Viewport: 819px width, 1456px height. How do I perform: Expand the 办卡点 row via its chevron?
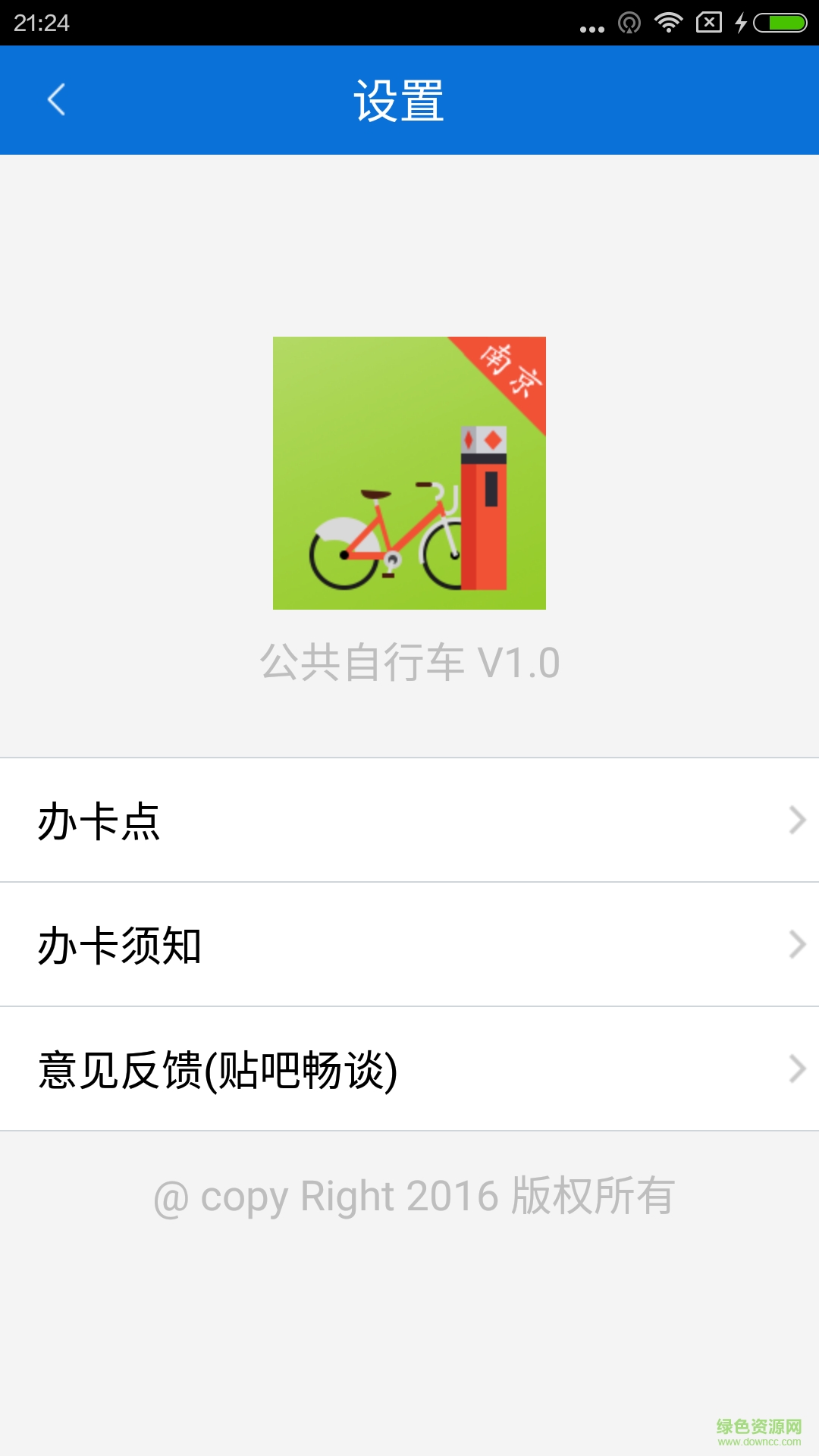click(x=795, y=820)
